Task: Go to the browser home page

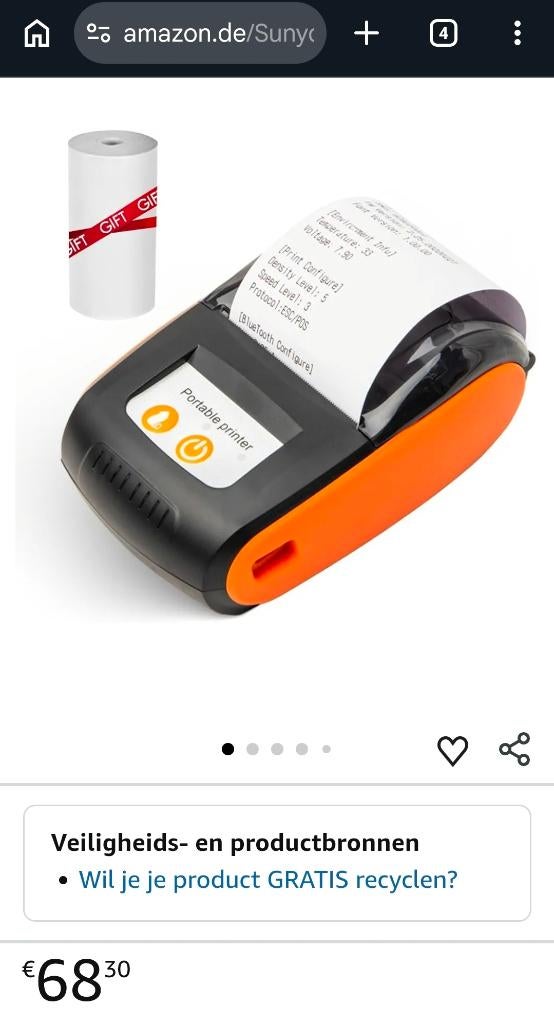Action: point(37,33)
